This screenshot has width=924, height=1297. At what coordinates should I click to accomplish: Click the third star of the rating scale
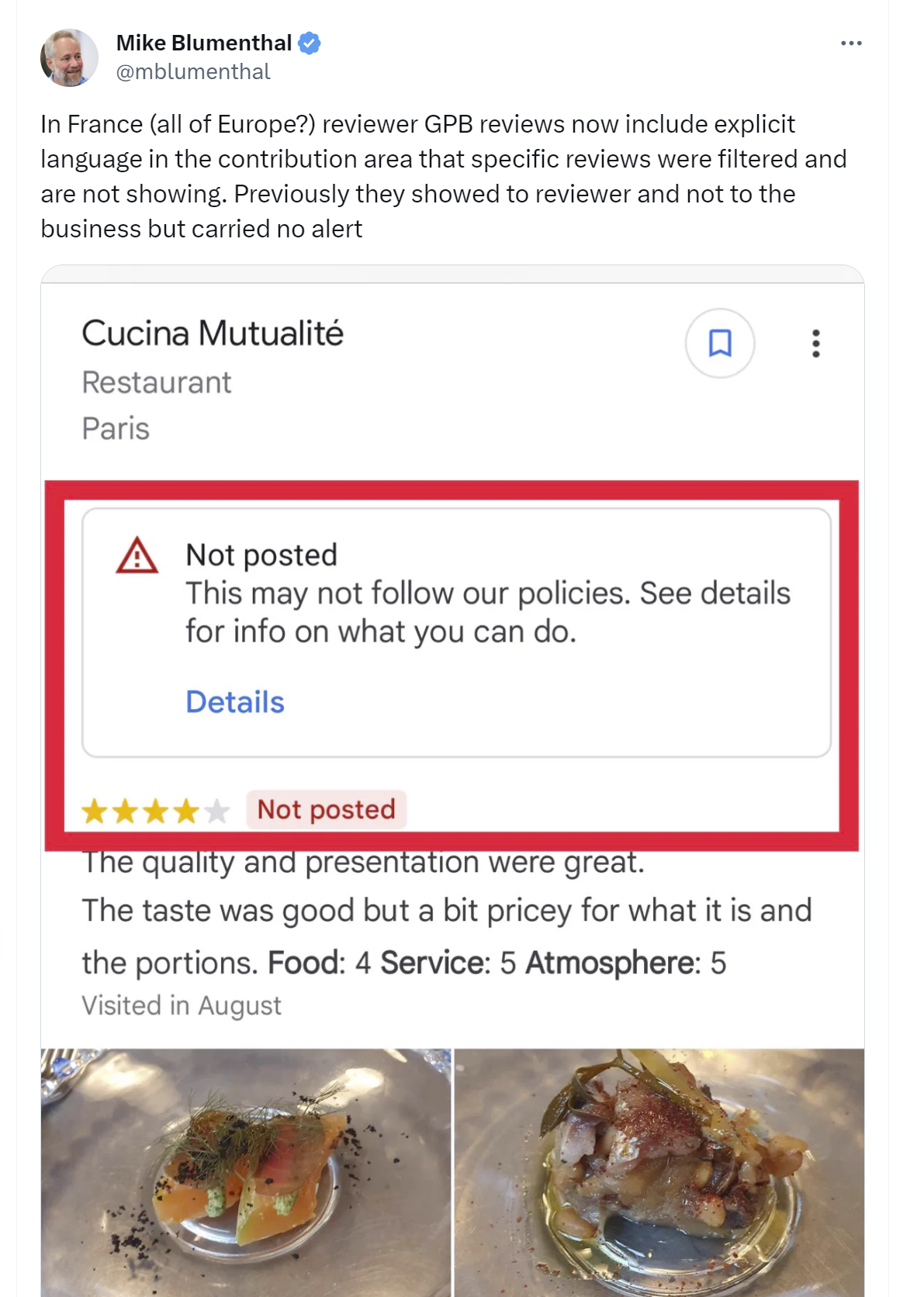click(154, 809)
